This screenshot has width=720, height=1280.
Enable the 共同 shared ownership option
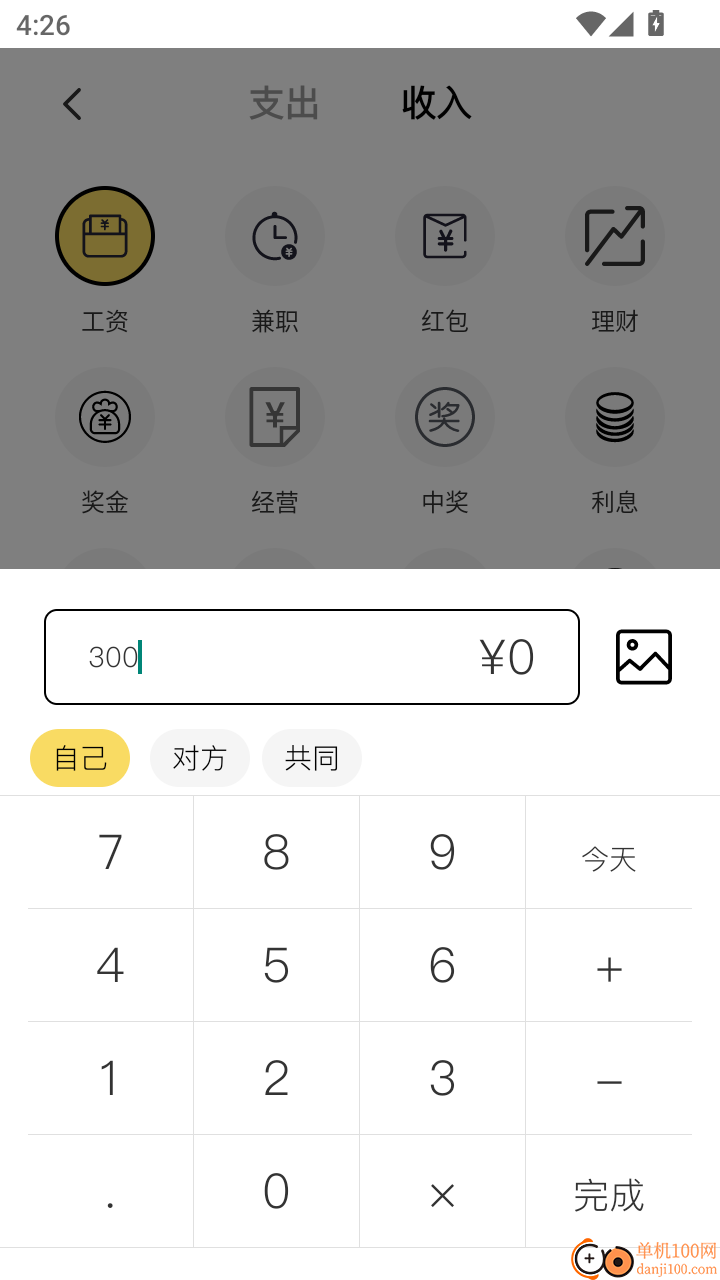311,758
